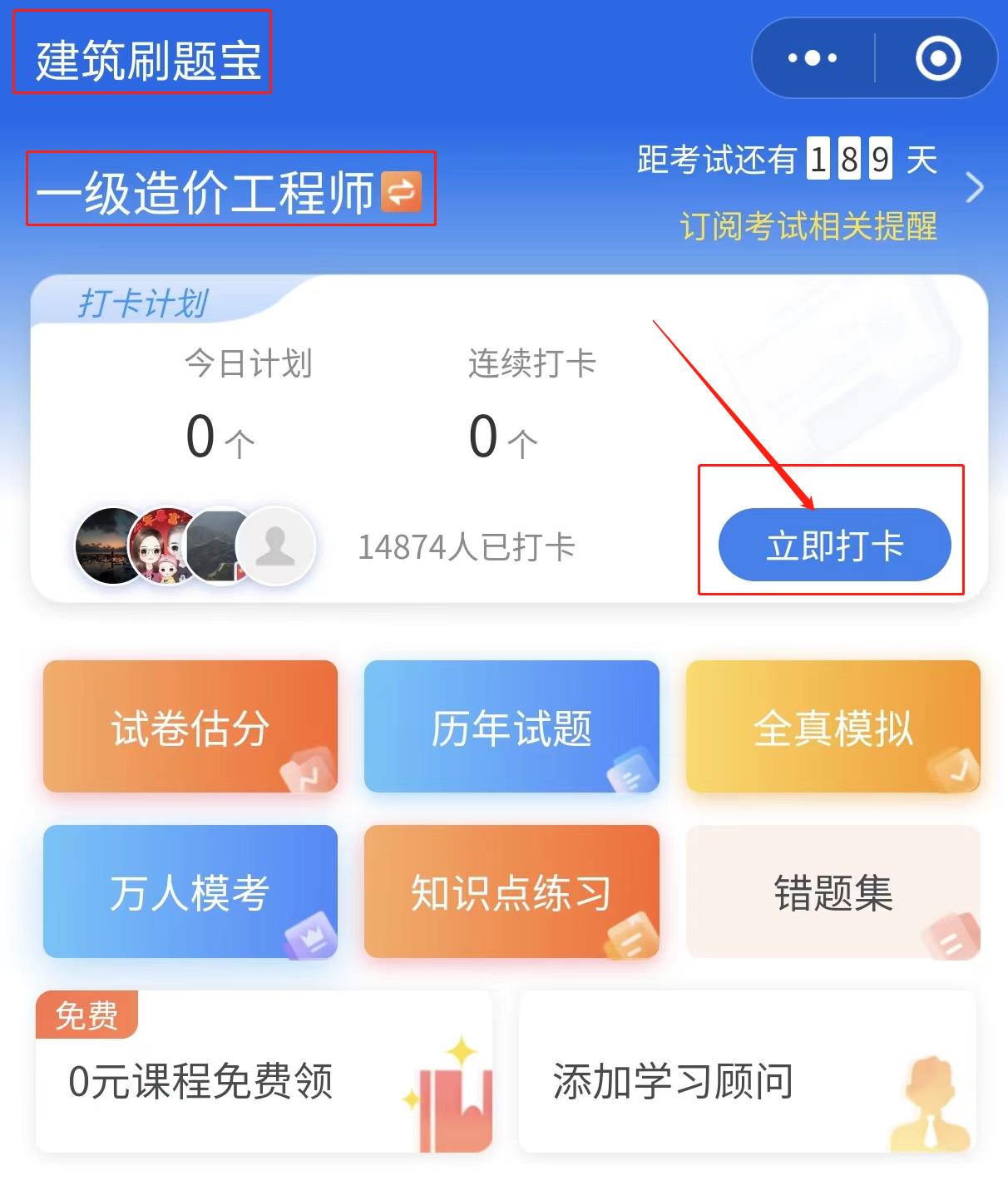
Task: View the 错题集 collection
Action: [x=833, y=891]
